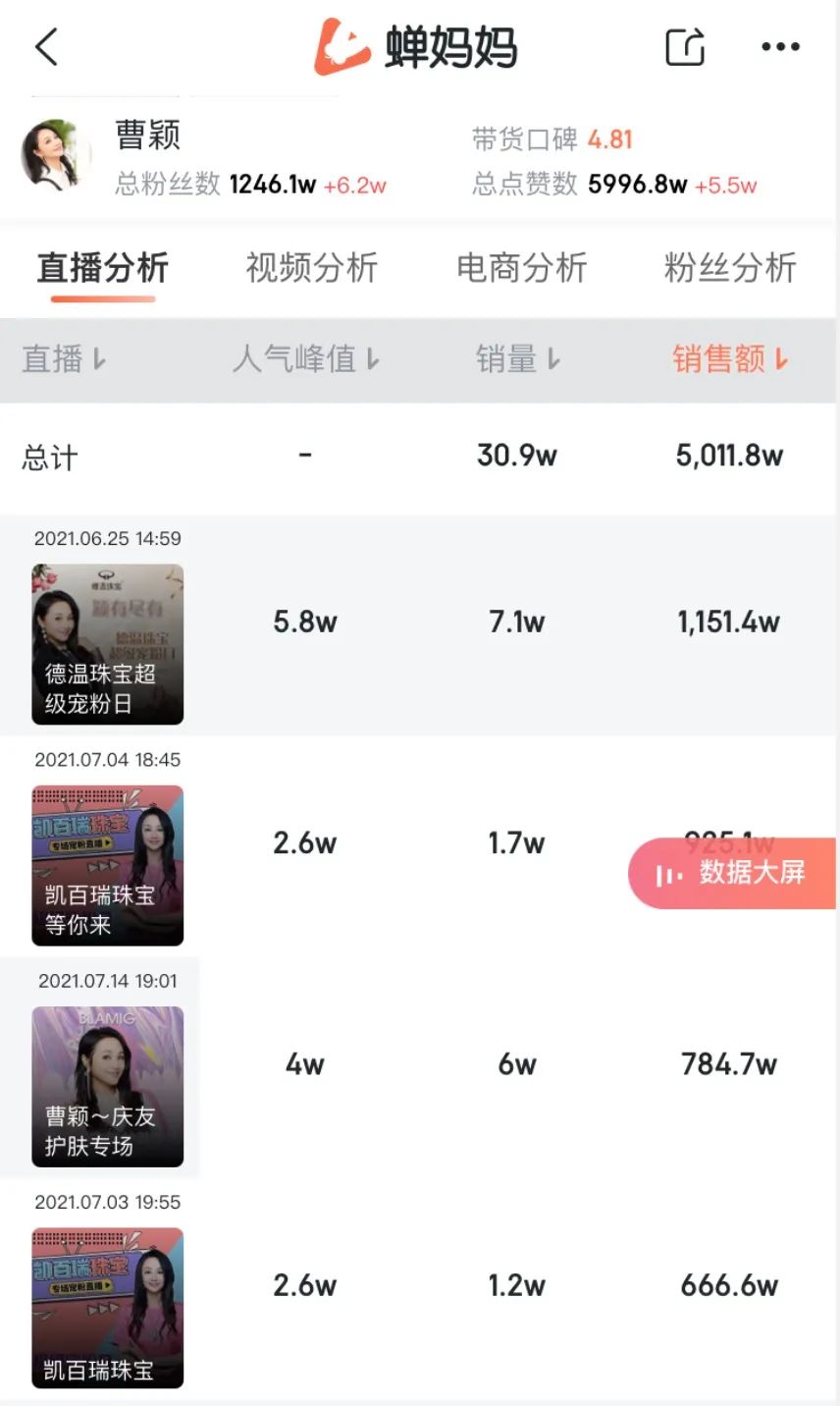This screenshot has width=840, height=1406.
Task: Open the three-dot overflow menu
Action: coord(780,46)
